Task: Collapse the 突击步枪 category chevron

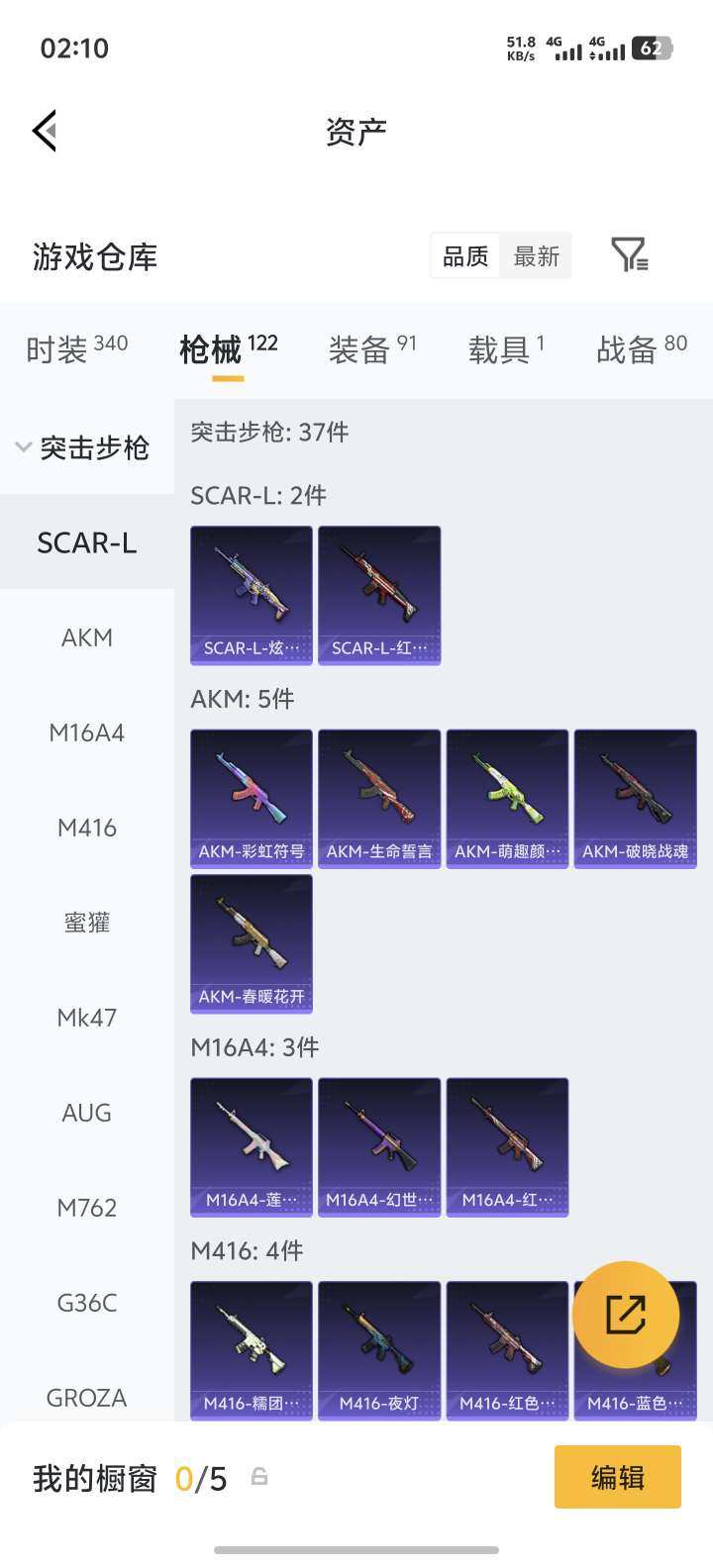Action: (x=23, y=447)
